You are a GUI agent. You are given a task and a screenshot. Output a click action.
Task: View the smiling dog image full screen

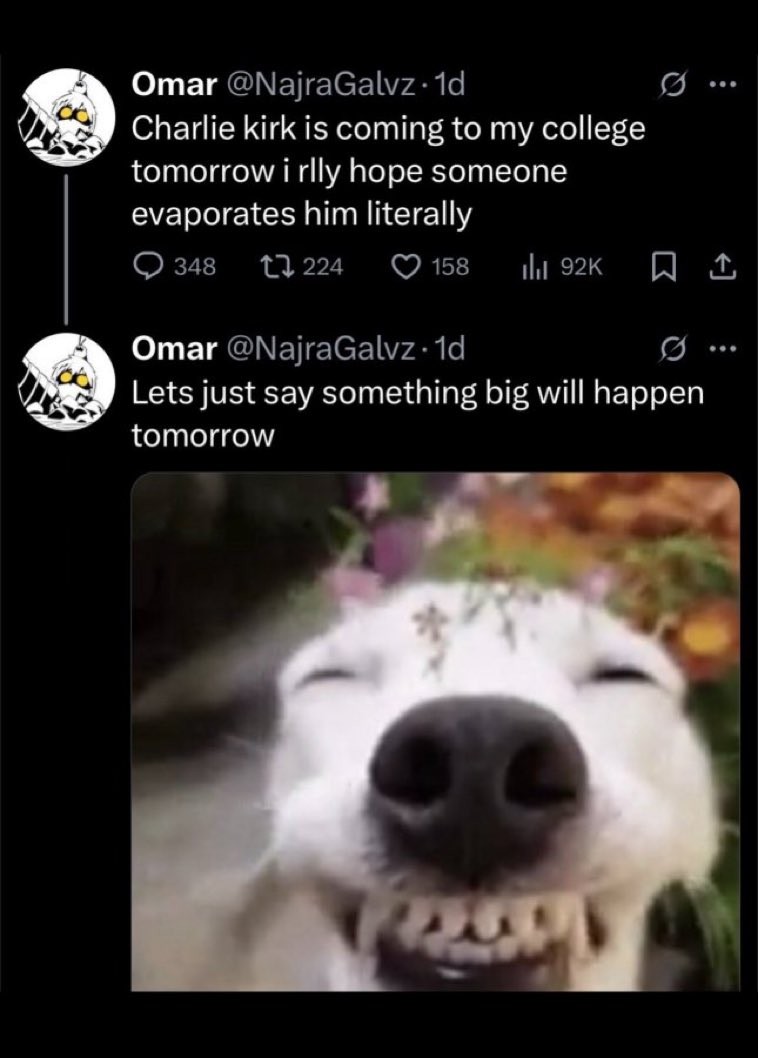pos(436,732)
